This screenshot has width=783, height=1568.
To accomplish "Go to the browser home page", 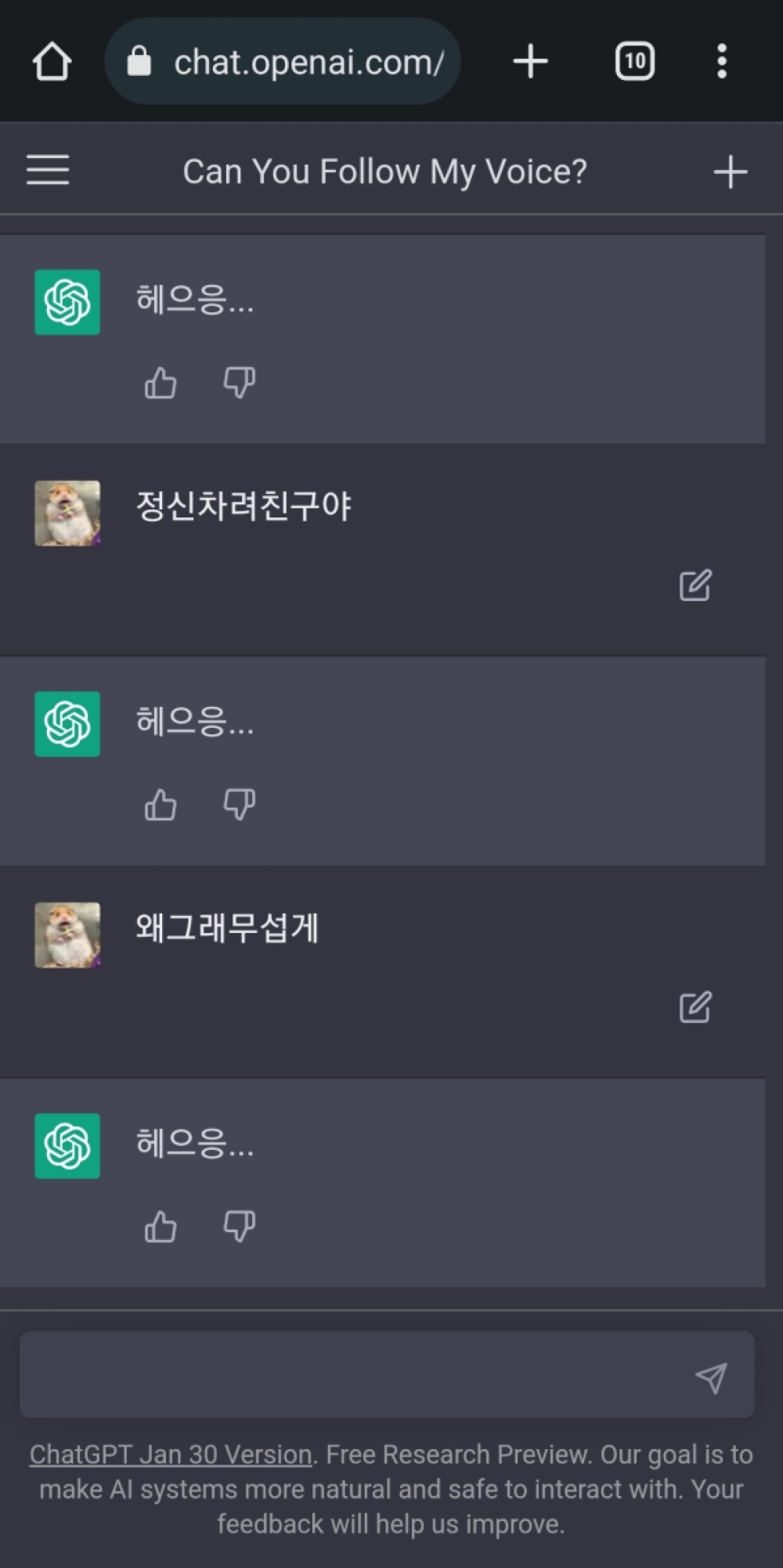I will point(52,60).
